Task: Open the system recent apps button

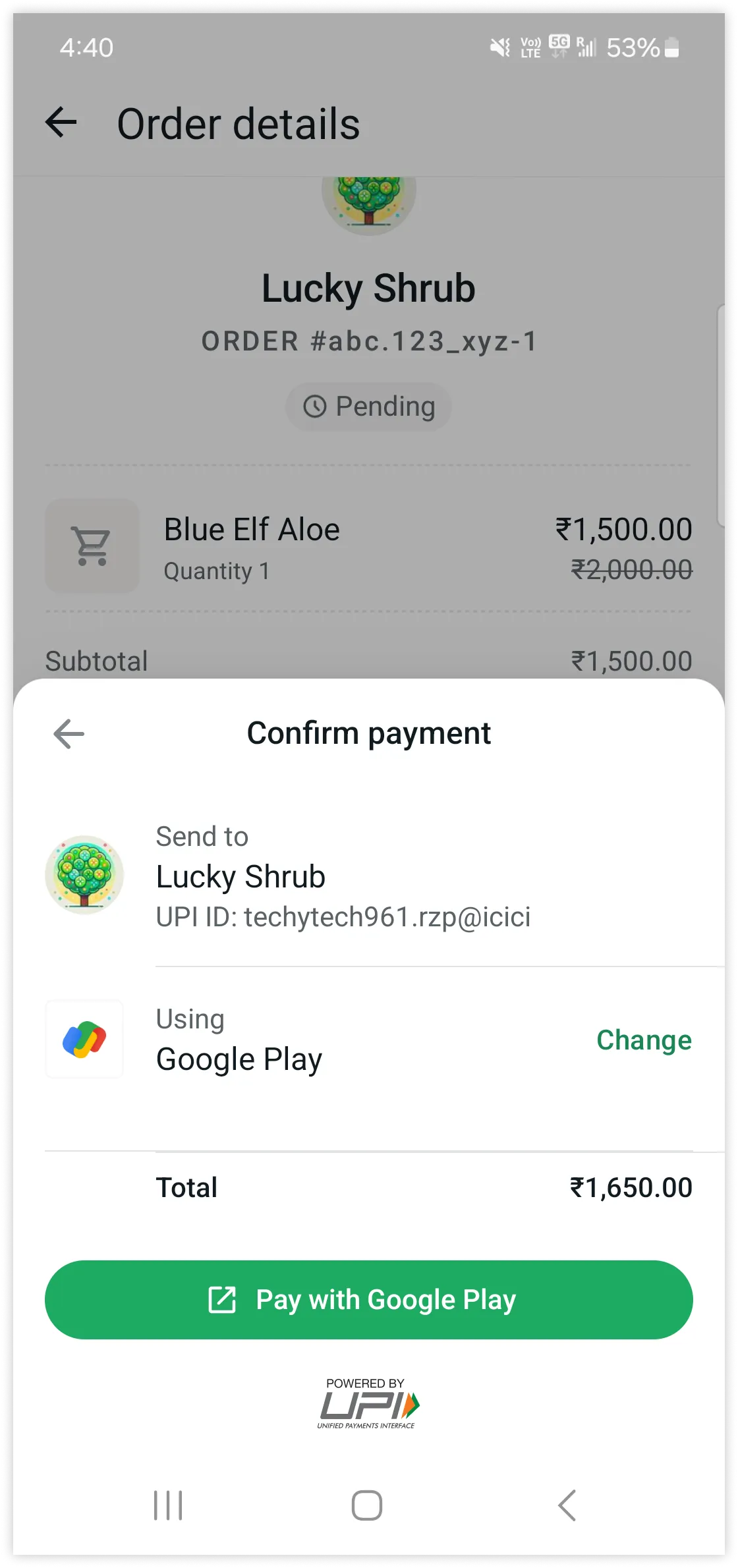Action: pyautogui.click(x=168, y=1505)
